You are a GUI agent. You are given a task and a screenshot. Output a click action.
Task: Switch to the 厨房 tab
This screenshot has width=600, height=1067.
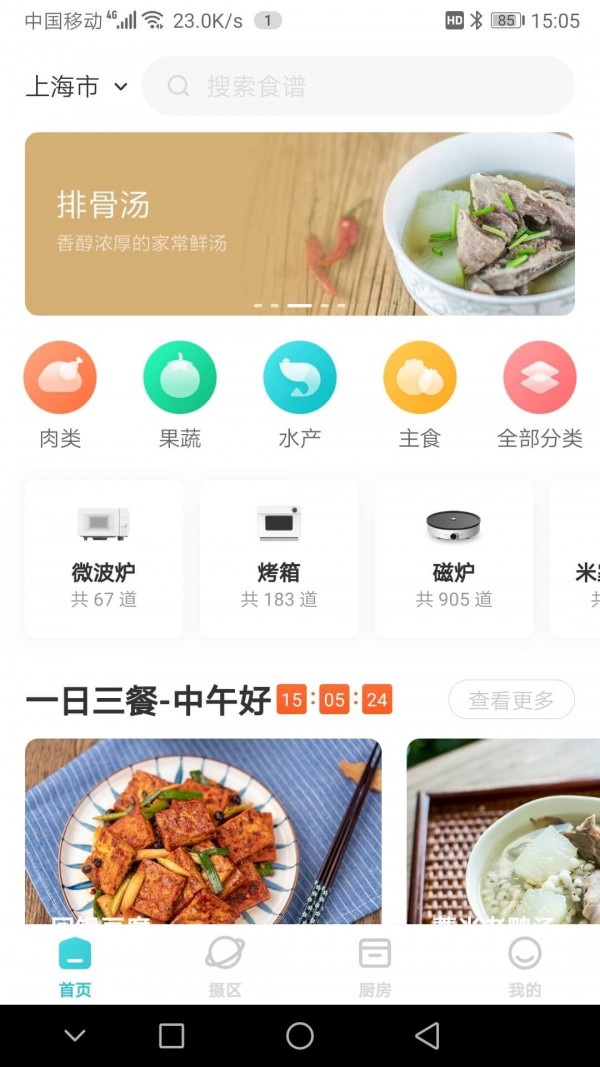(x=375, y=967)
